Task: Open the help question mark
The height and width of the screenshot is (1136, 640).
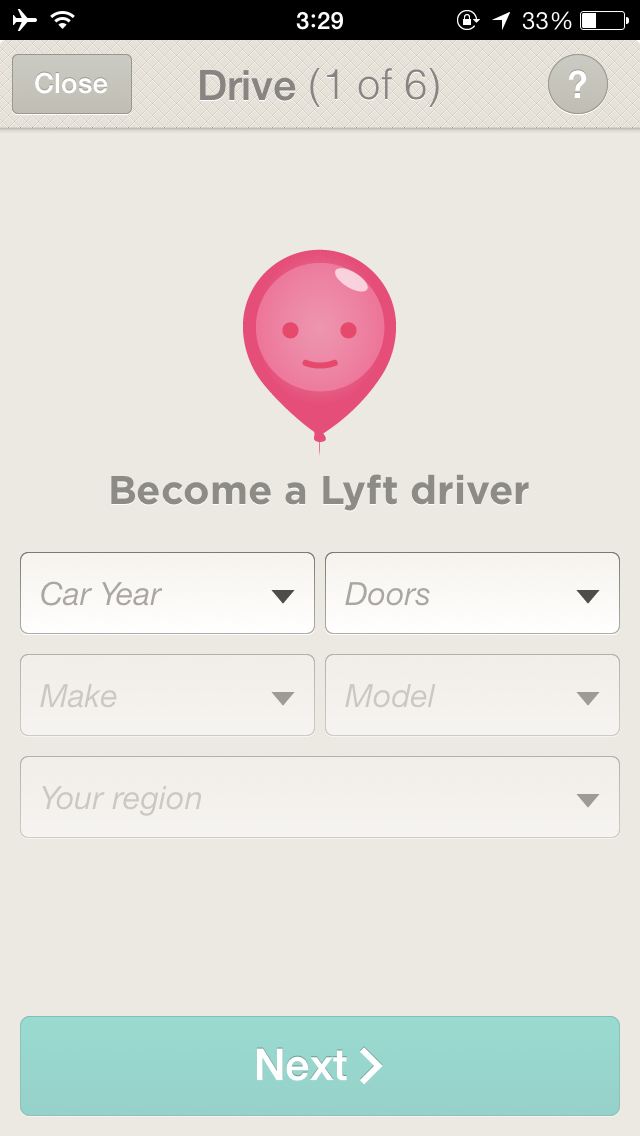Action: click(x=577, y=84)
